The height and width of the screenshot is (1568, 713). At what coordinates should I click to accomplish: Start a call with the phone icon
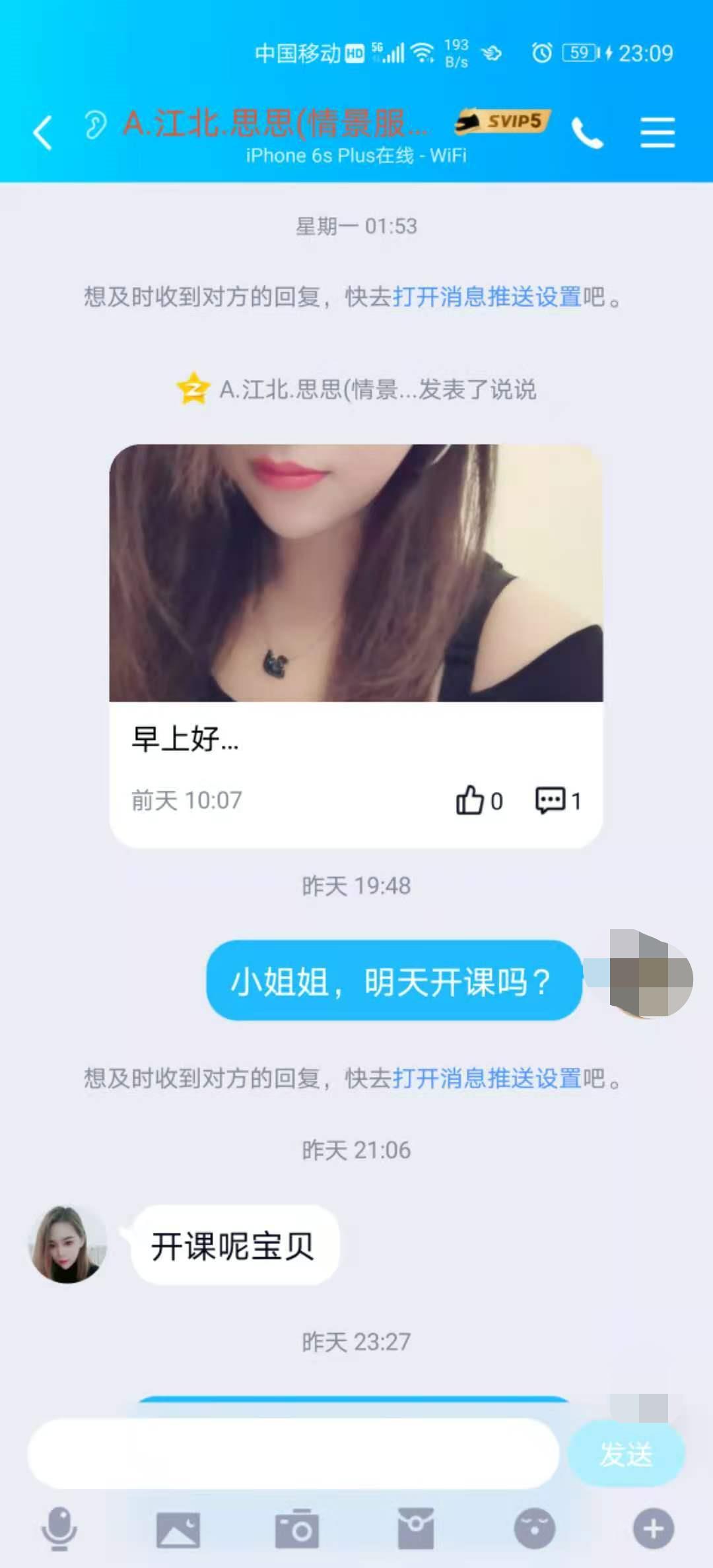point(588,131)
